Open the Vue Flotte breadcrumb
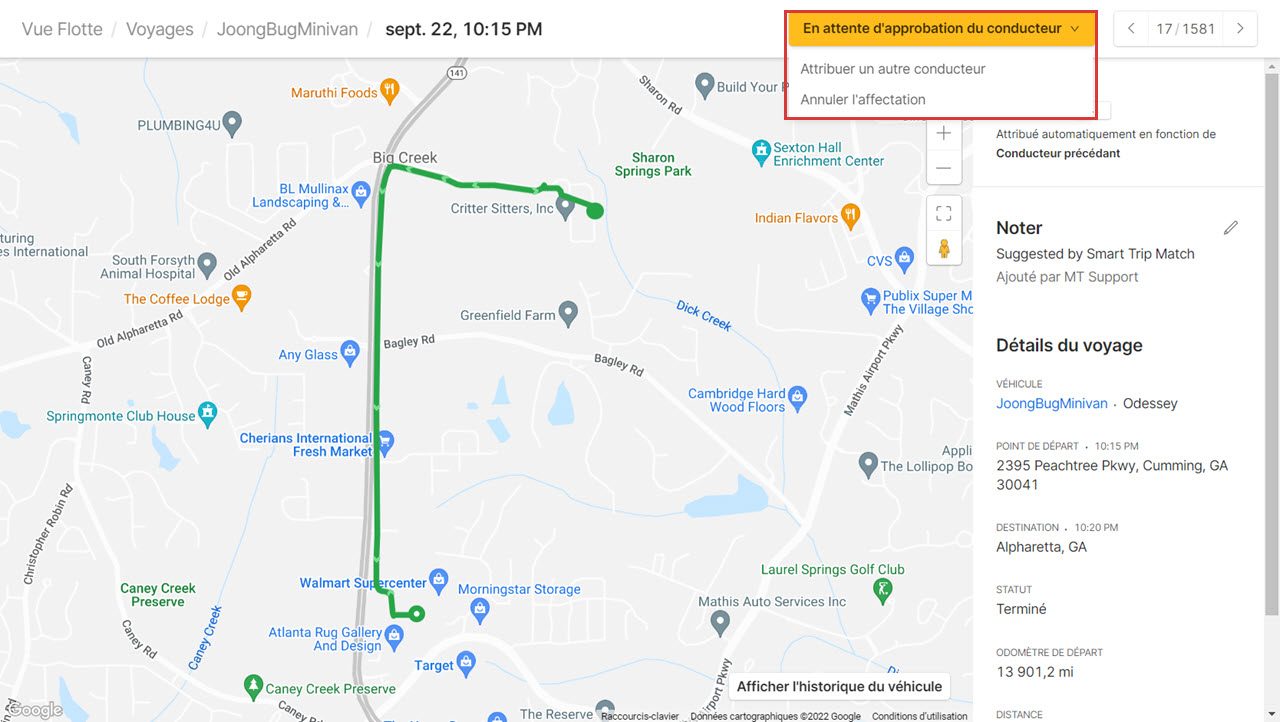 tap(62, 29)
